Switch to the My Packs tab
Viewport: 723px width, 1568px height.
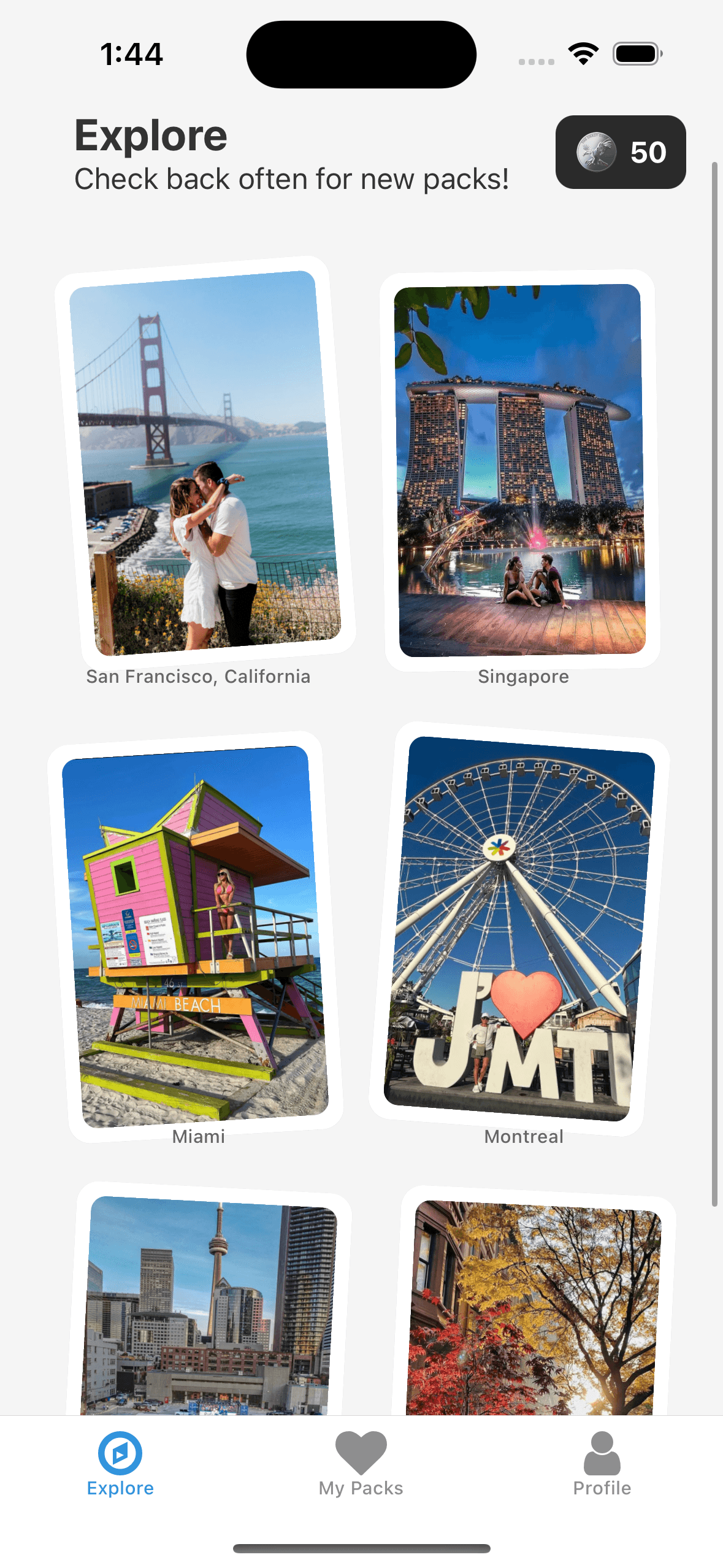[x=361, y=1464]
